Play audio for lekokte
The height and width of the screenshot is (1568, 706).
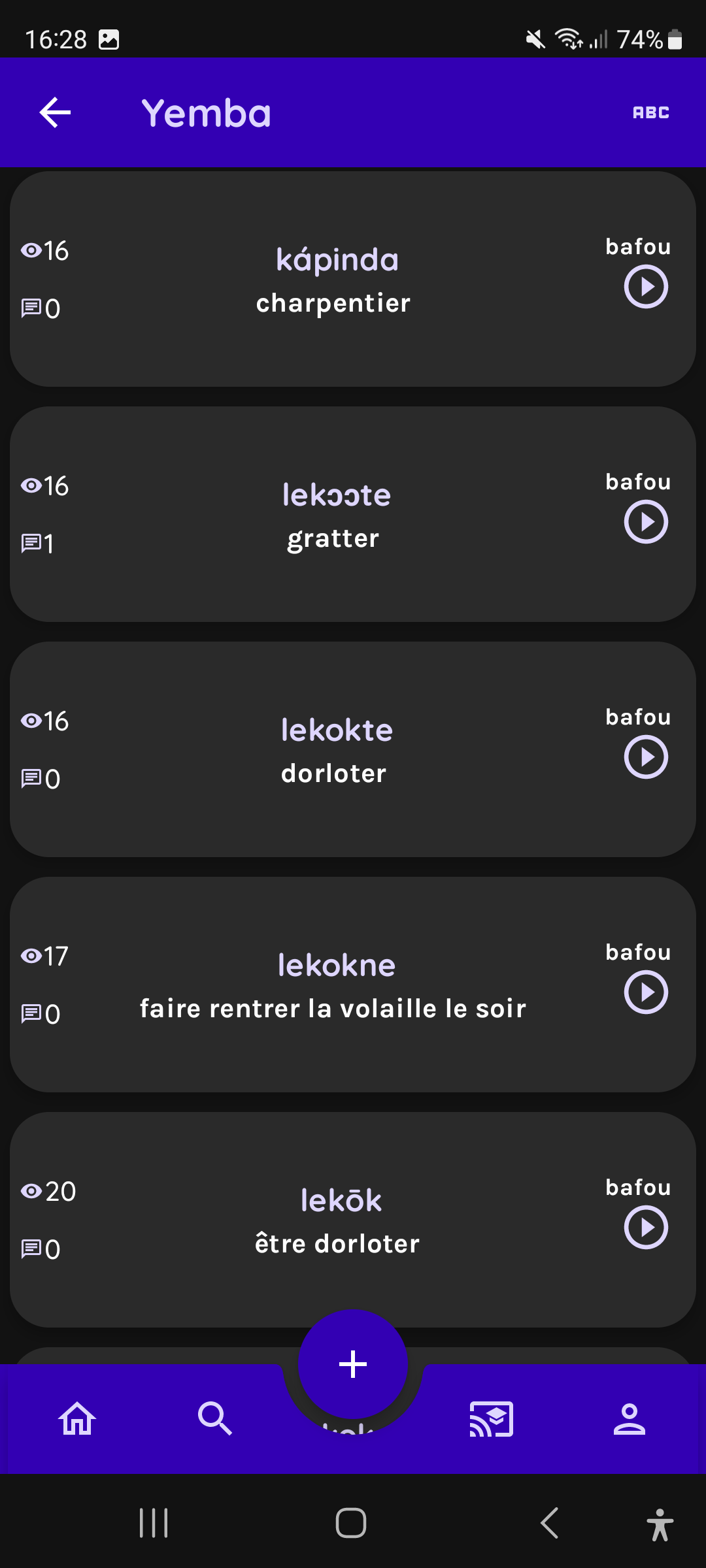(646, 757)
